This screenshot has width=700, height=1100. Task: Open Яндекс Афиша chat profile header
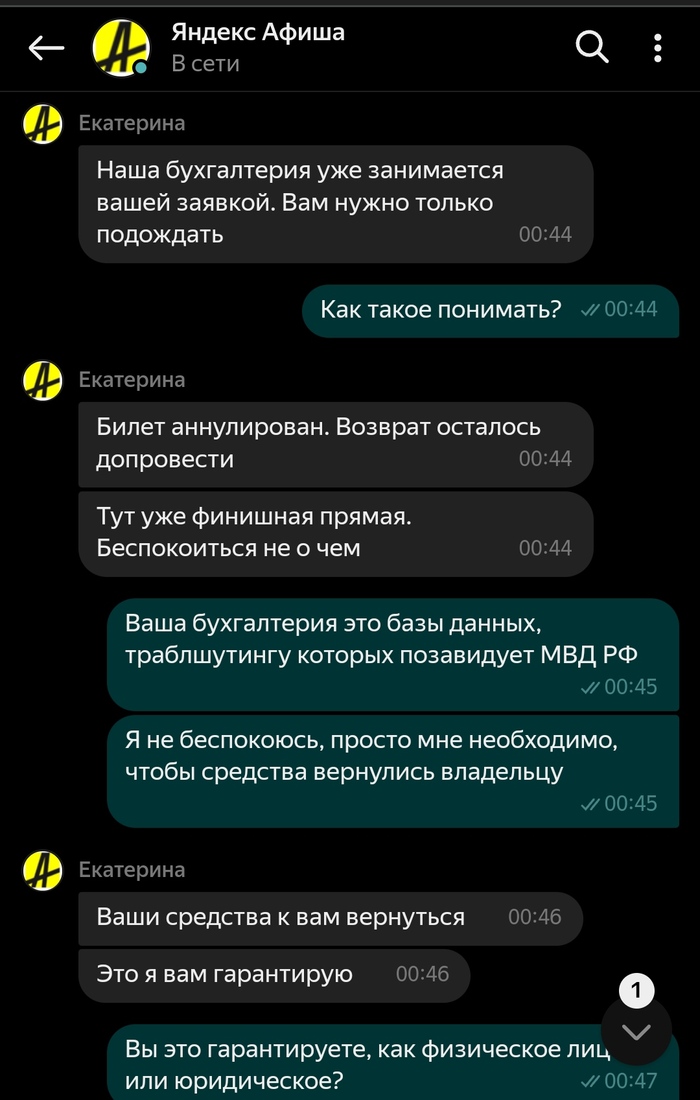pyautogui.click(x=257, y=46)
